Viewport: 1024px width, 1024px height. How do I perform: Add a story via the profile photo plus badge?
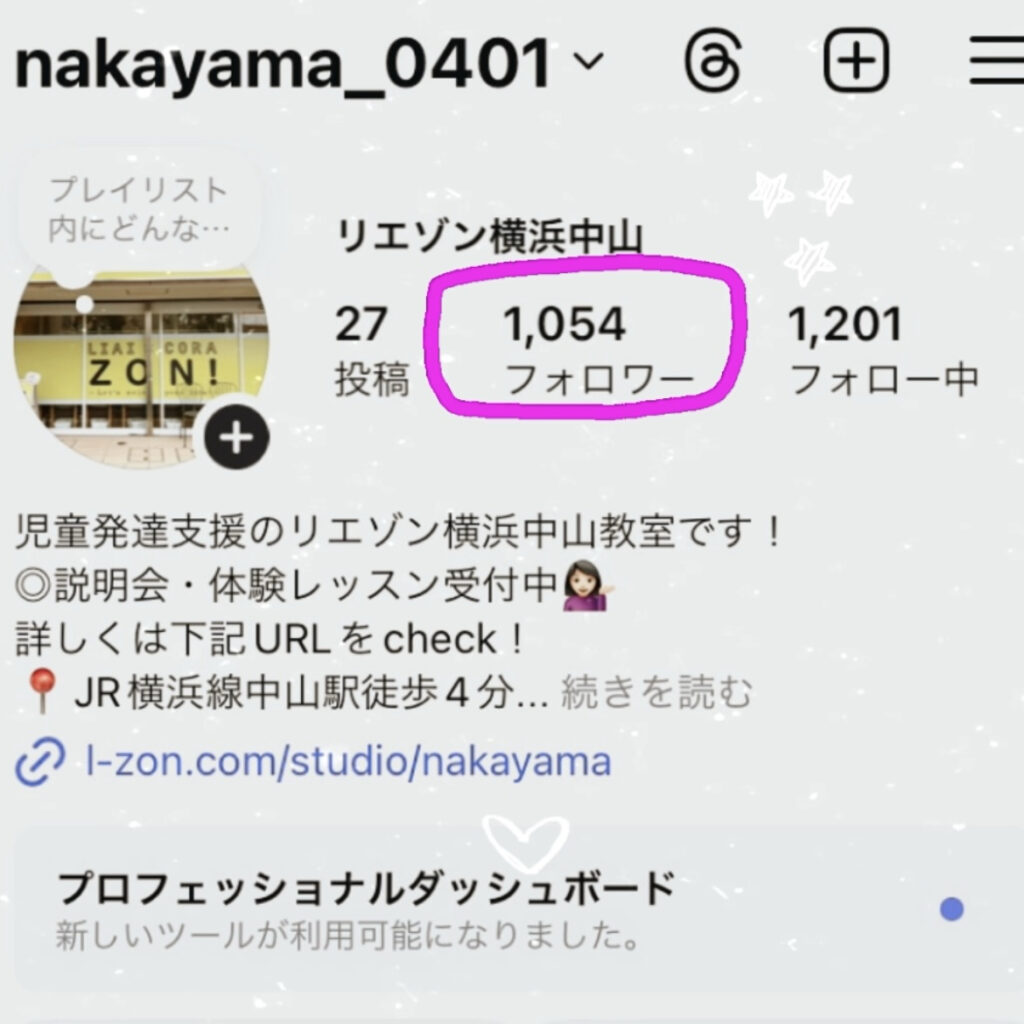(237, 437)
